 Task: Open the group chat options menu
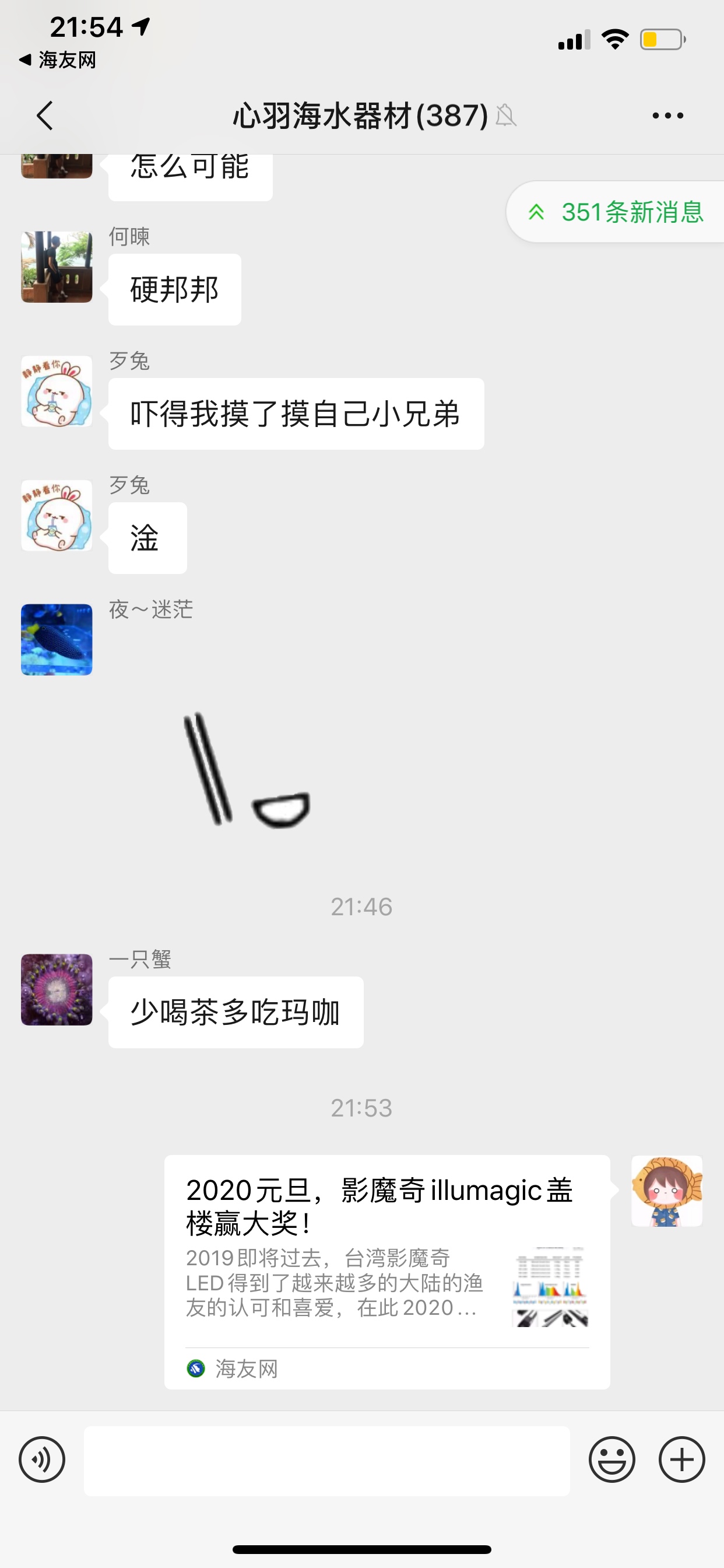[667, 116]
